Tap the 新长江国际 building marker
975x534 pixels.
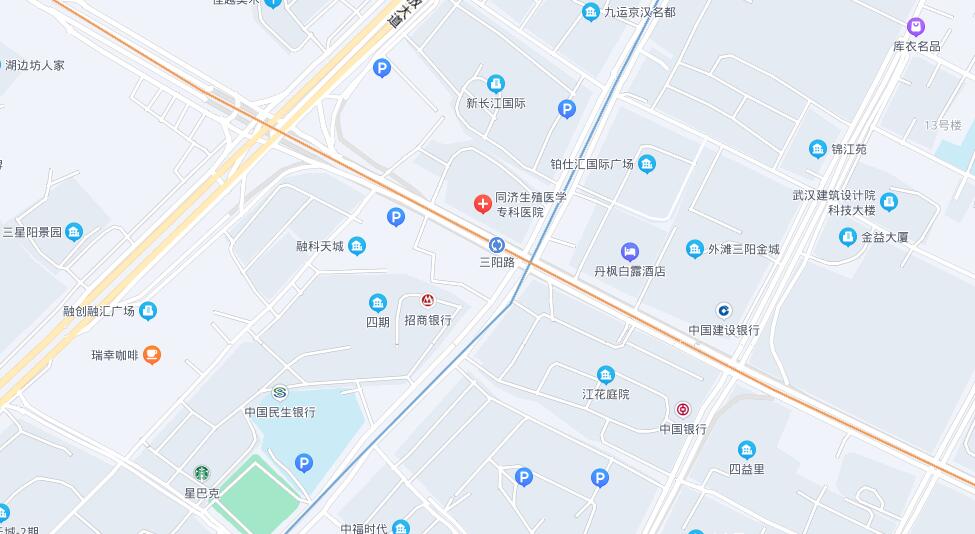tap(496, 84)
